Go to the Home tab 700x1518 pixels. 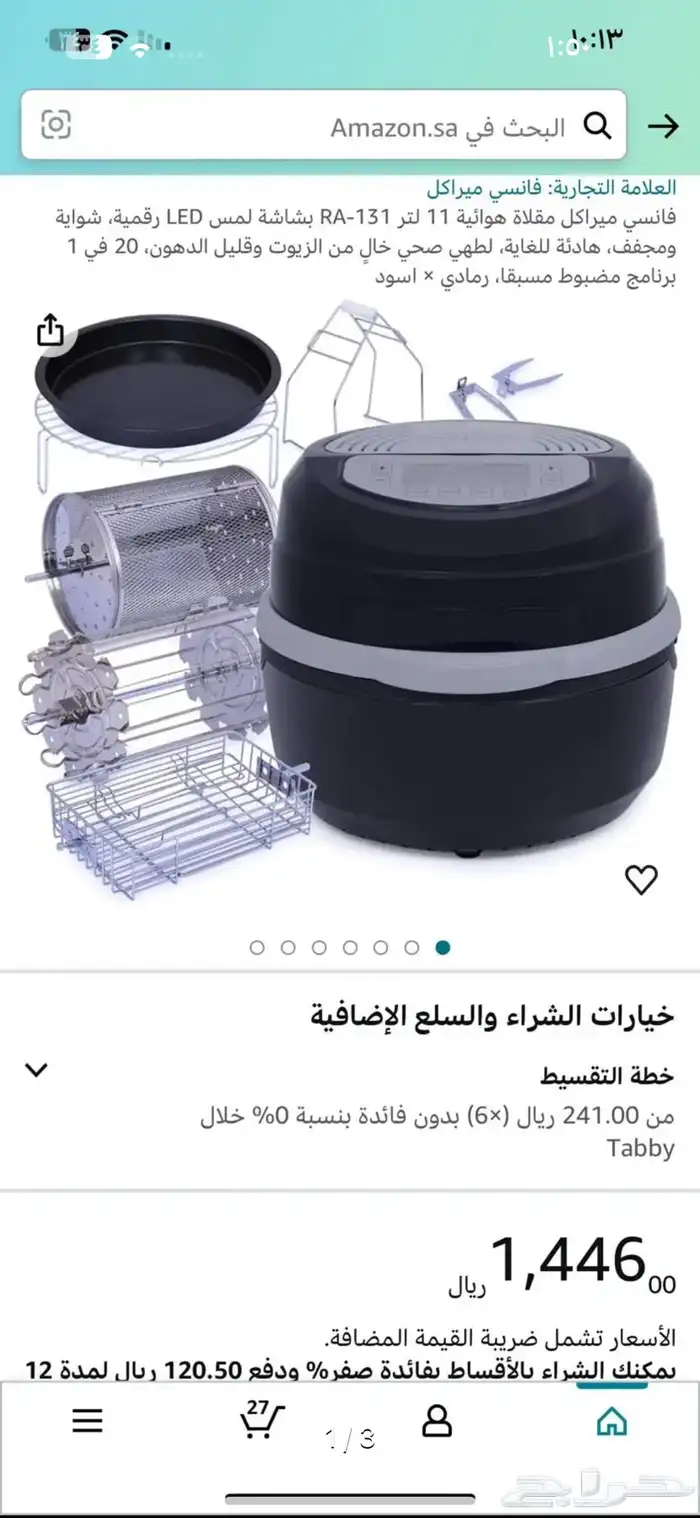click(x=612, y=1422)
